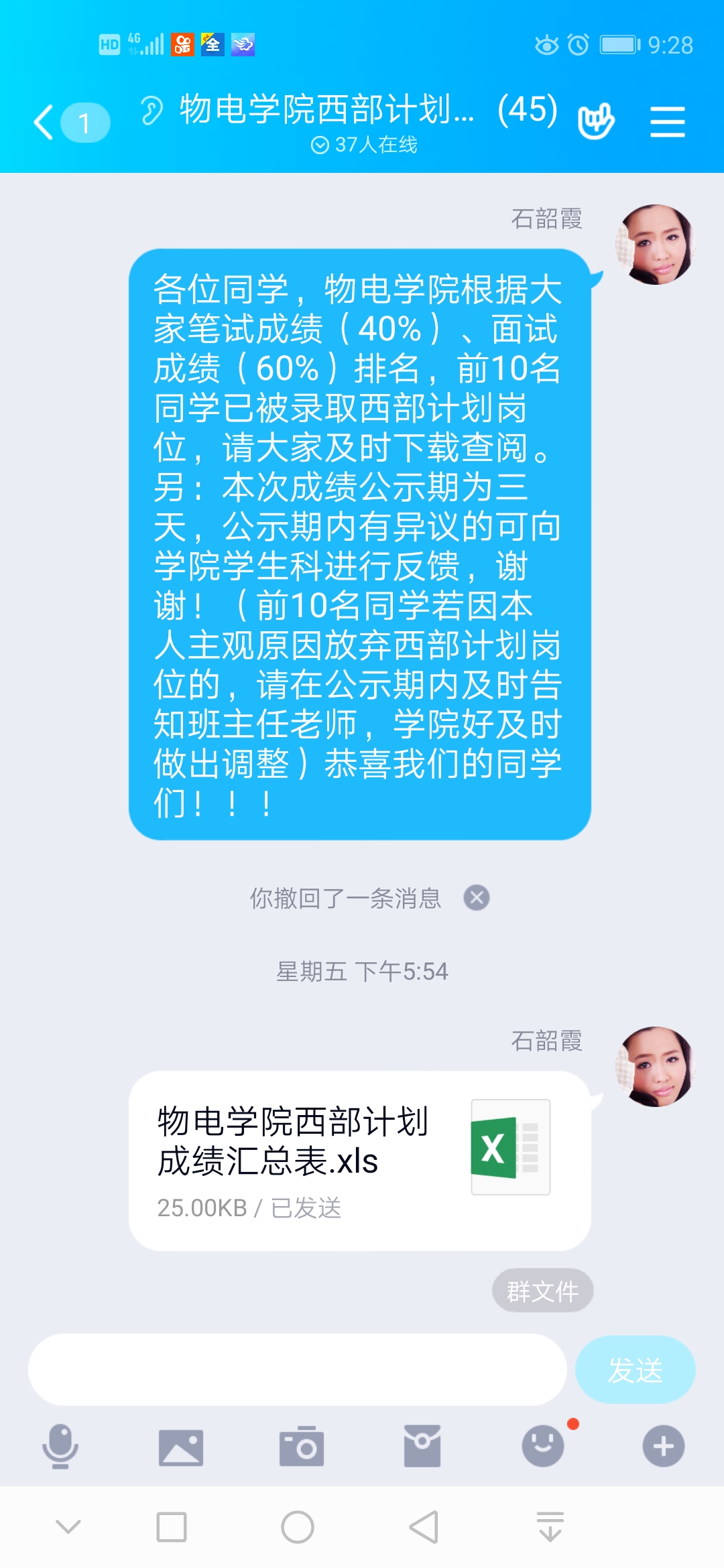Focus the message text input box
This screenshot has height=1568, width=724.
pyautogui.click(x=298, y=1370)
